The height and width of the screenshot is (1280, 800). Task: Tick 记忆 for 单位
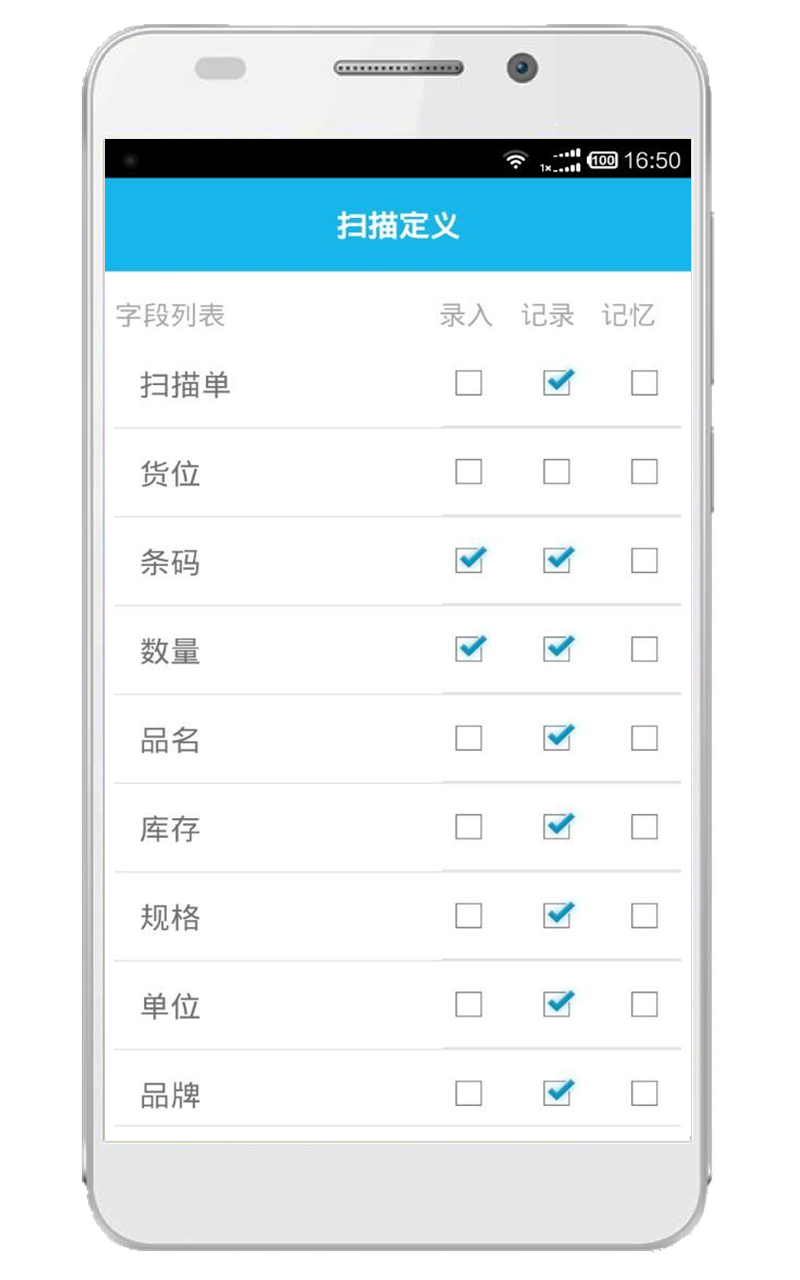click(x=645, y=1004)
